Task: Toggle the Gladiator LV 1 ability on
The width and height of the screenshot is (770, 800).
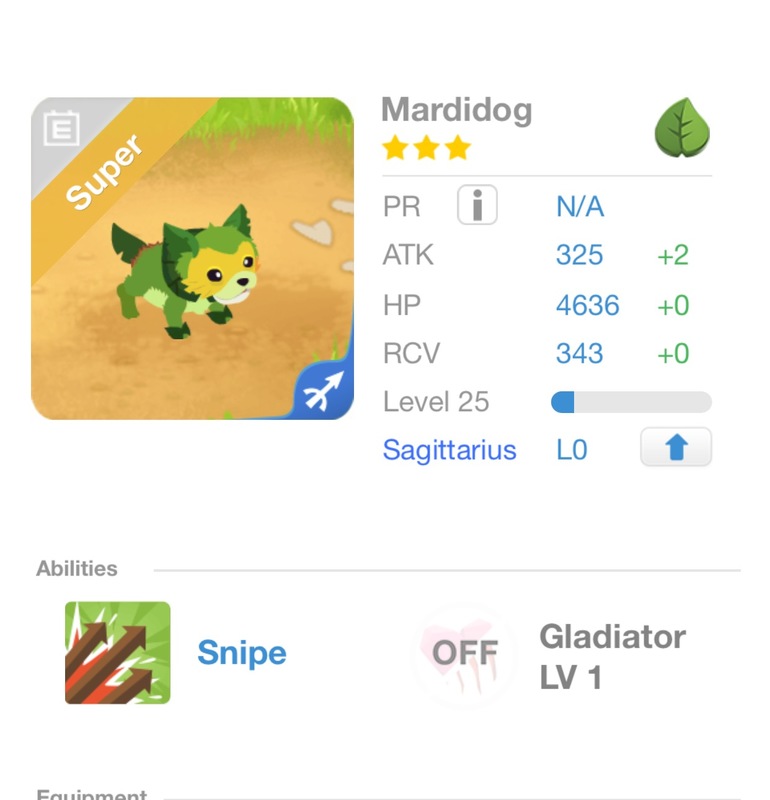Action: 464,655
